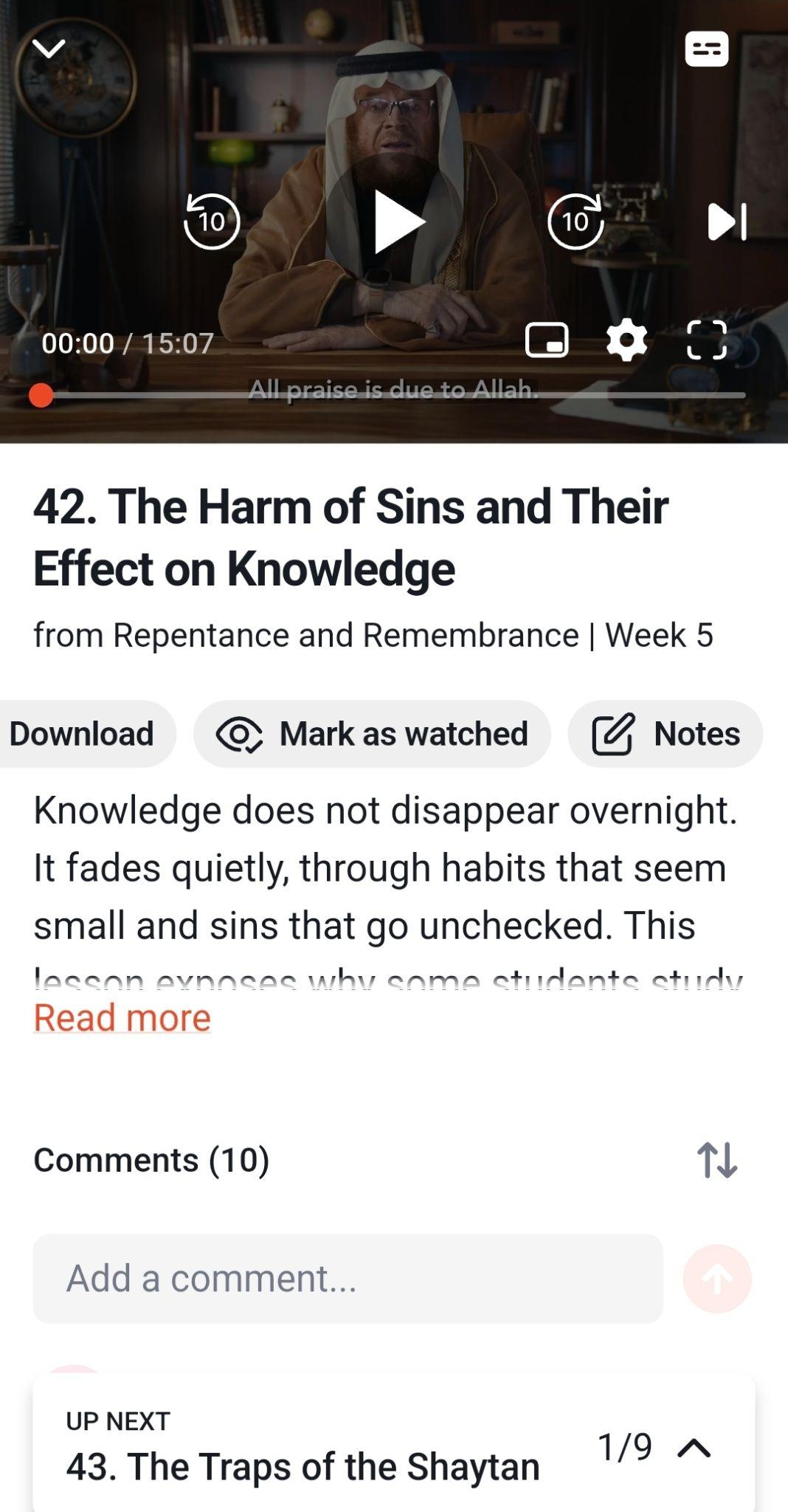The image size is (788, 1512).
Task: Open video settings gear
Action: [626, 340]
